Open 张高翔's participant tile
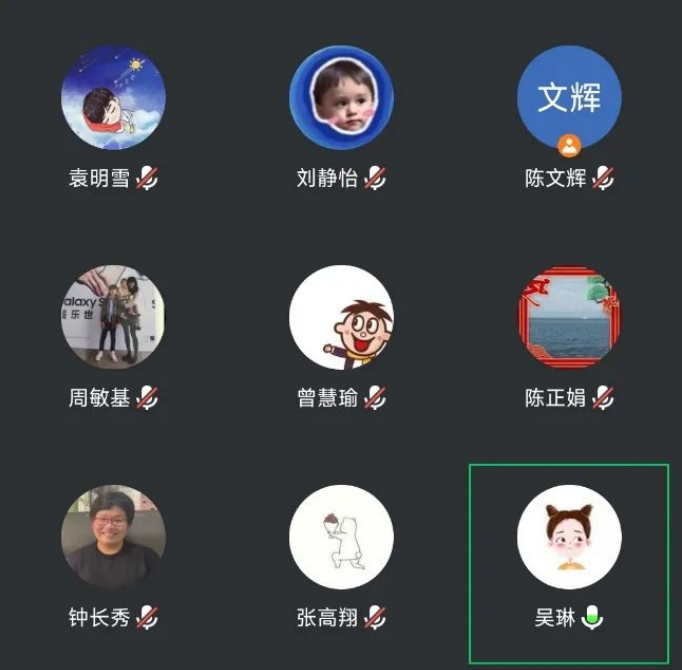The image size is (682, 670). [x=341, y=537]
